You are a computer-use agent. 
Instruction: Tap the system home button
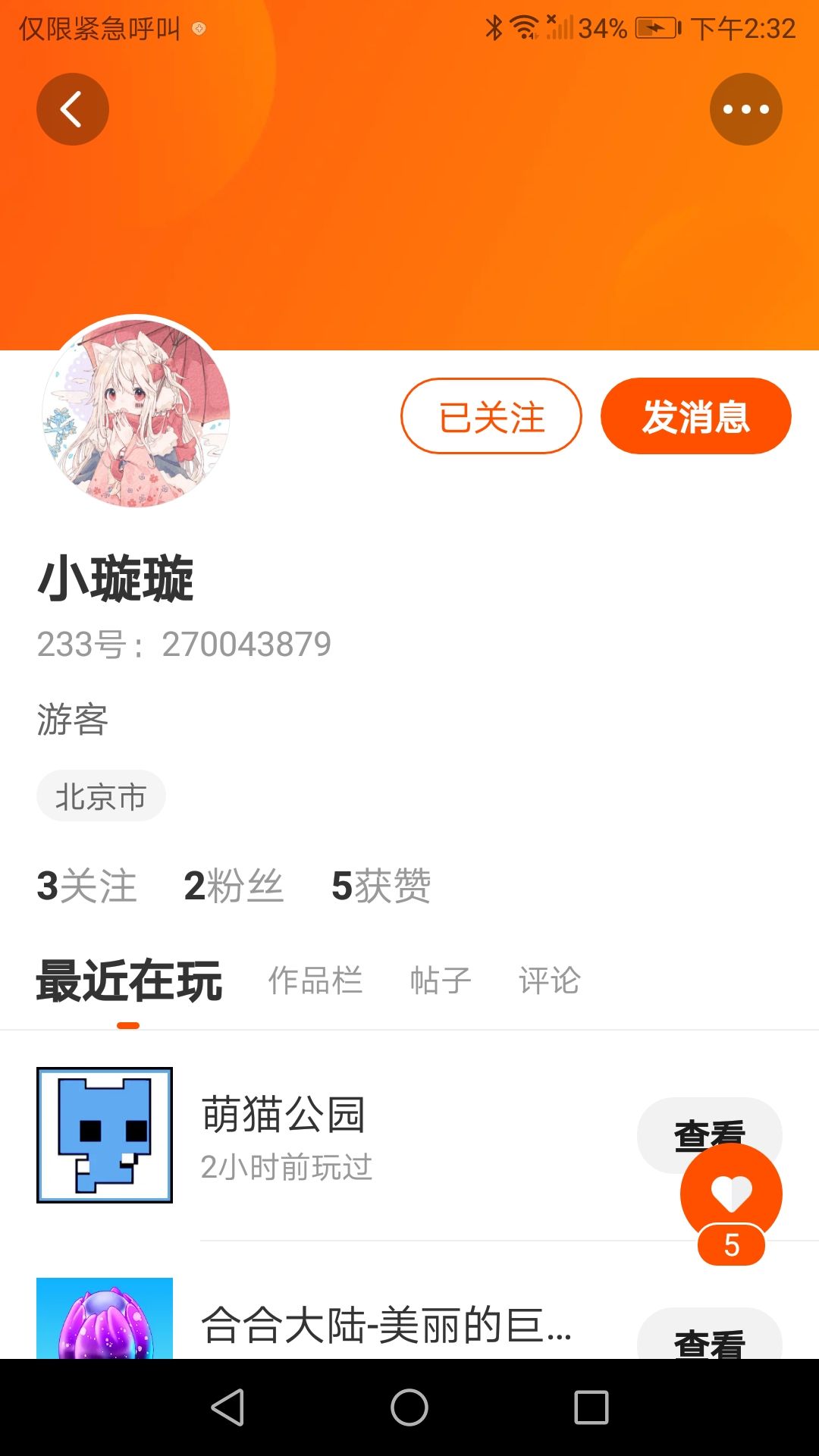[x=409, y=1407]
